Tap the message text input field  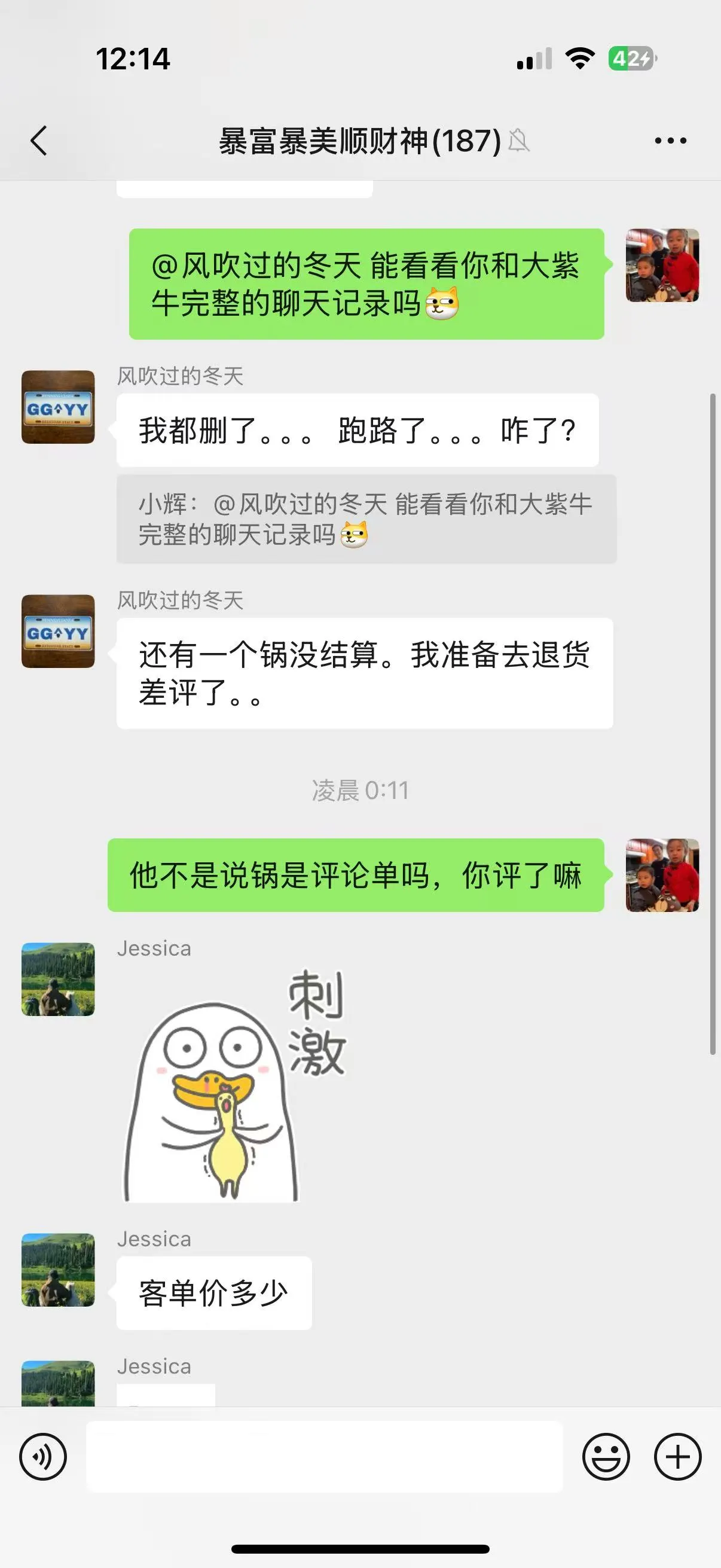[x=324, y=1457]
